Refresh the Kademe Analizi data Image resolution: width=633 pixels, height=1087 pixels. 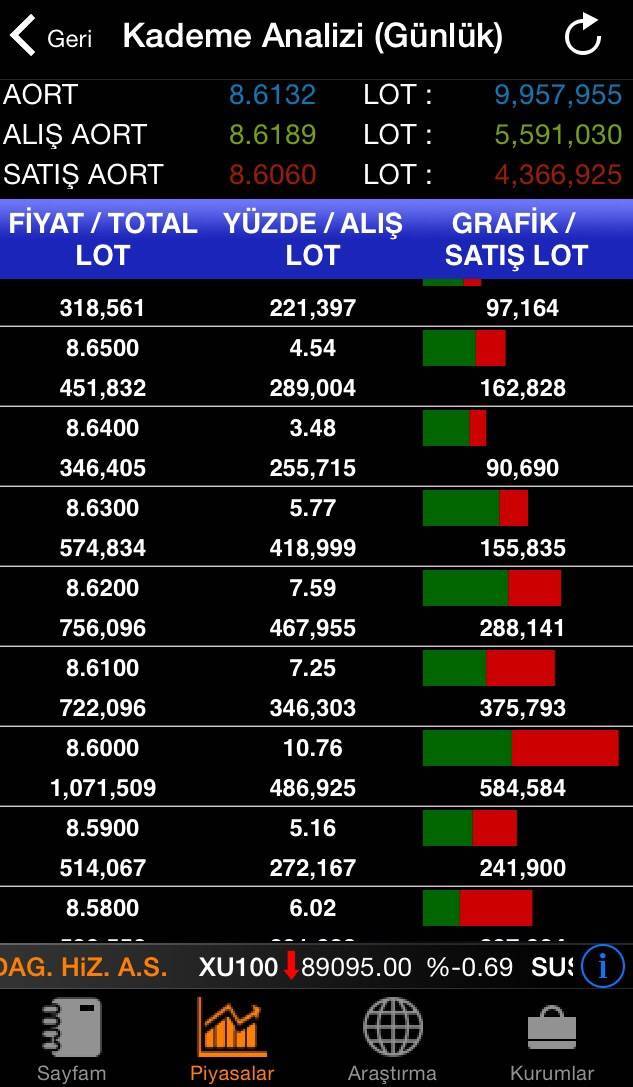[x=582, y=37]
